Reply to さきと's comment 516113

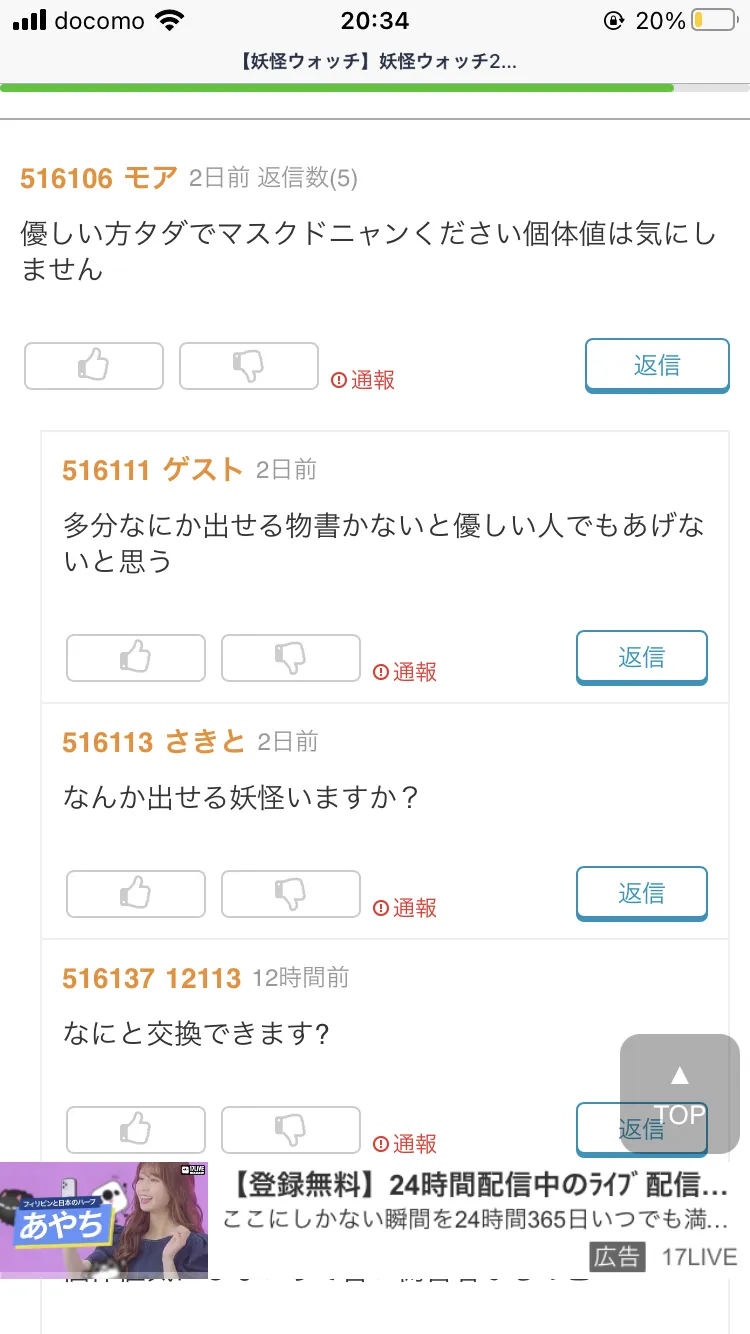[x=642, y=893]
